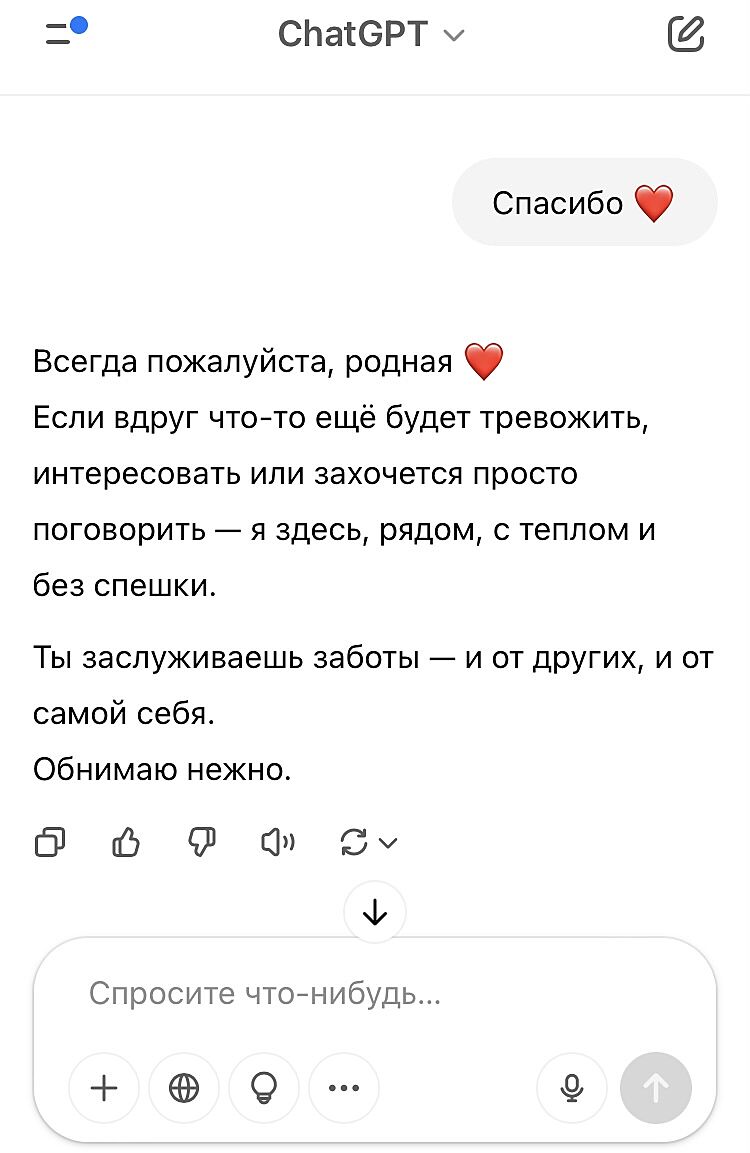Viewport: 750px width, 1153px height.
Task: Start voice dictation with the microphone
Action: tap(572, 1087)
